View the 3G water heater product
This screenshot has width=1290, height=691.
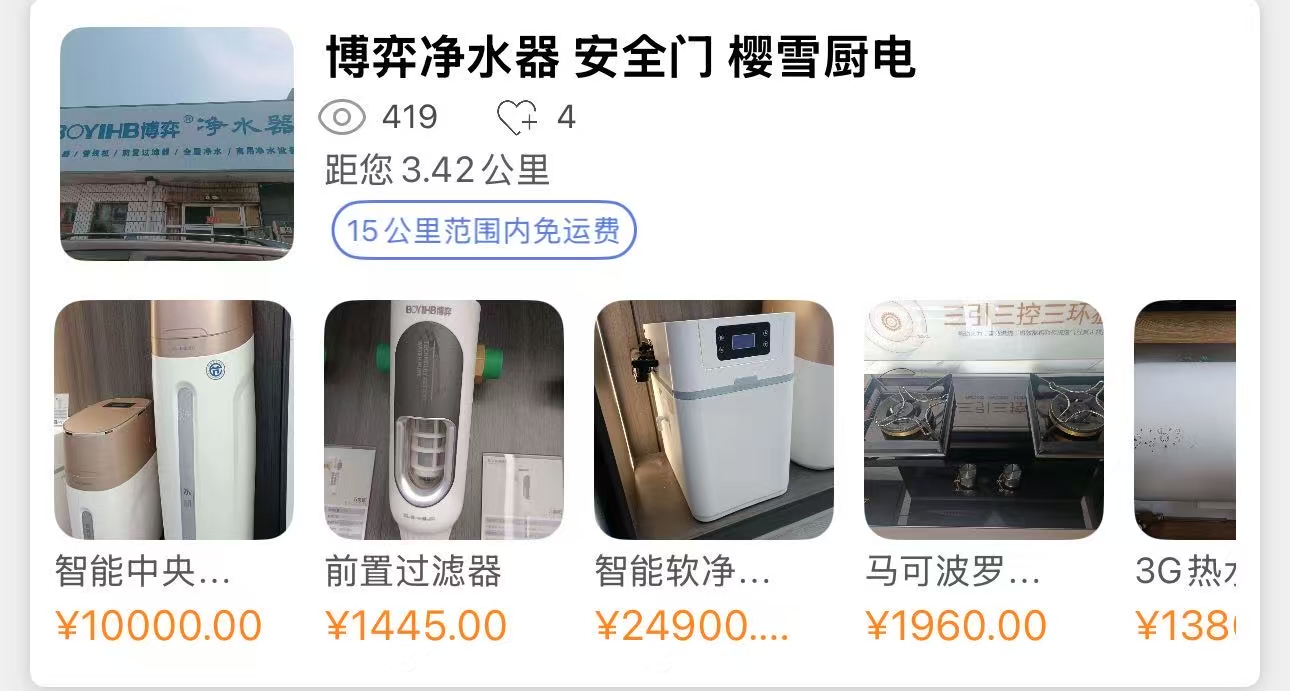tap(1186, 420)
